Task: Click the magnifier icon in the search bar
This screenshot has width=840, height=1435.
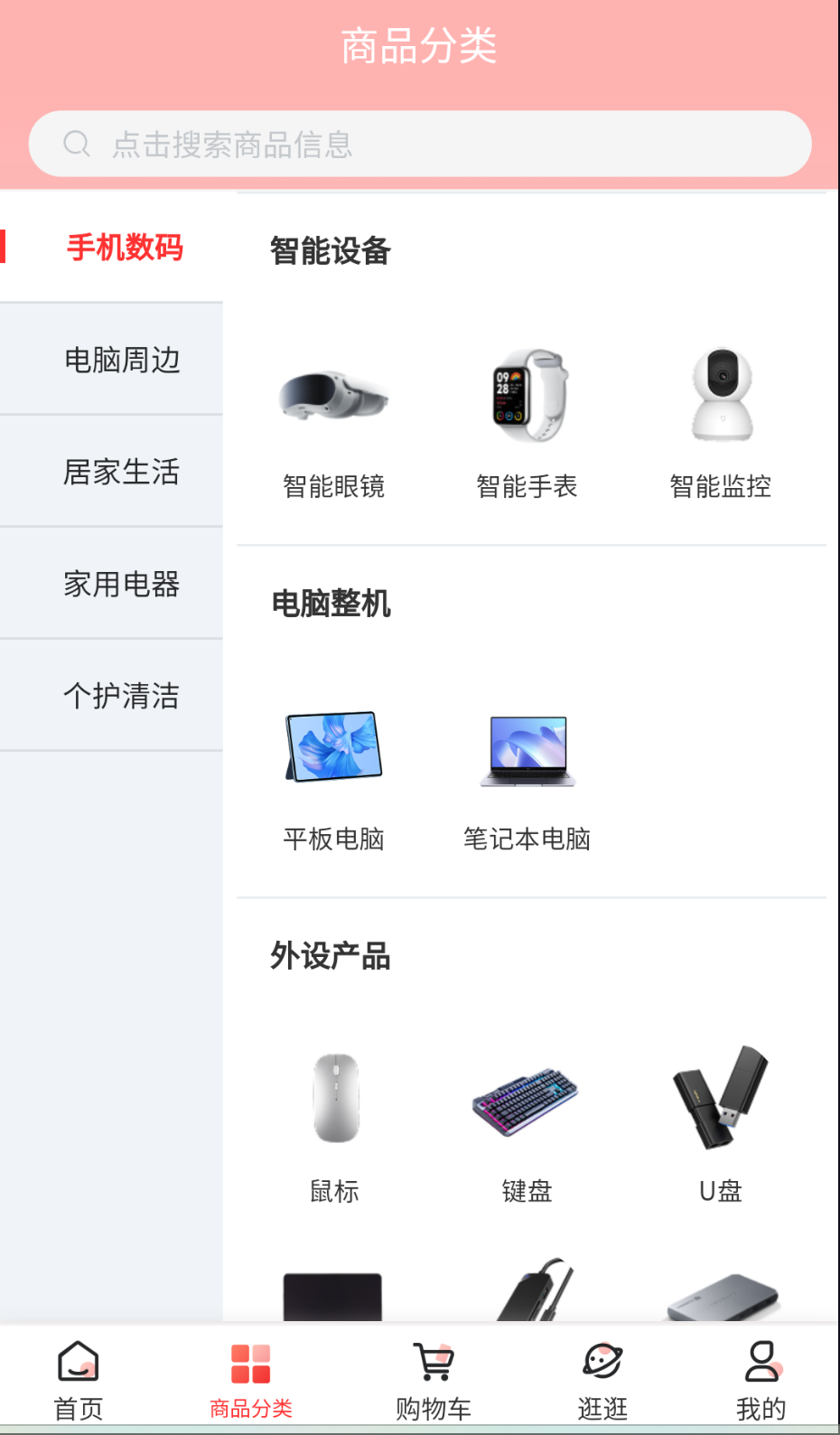Action: pyautogui.click(x=76, y=143)
